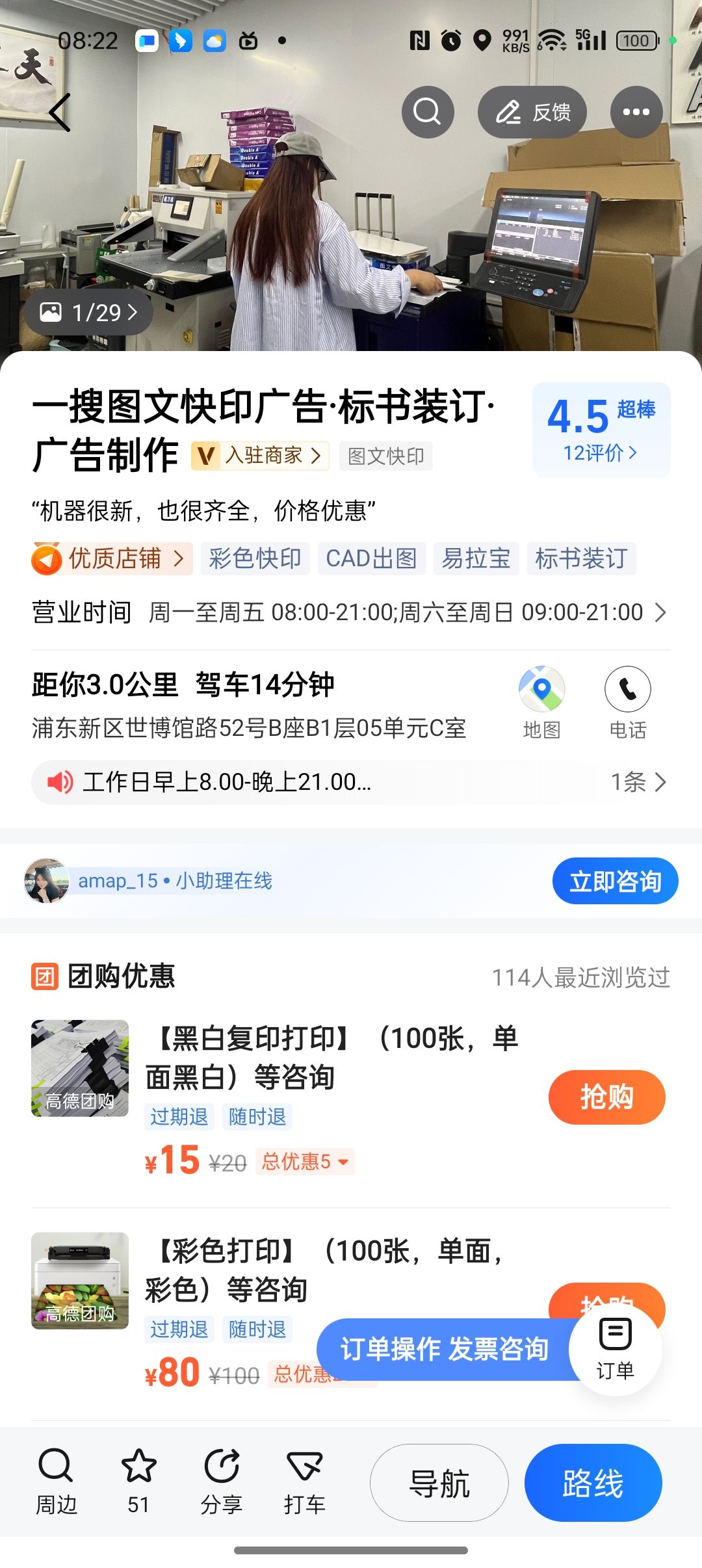Open the three-dot overflow menu
This screenshot has width=702, height=1568.
[636, 112]
